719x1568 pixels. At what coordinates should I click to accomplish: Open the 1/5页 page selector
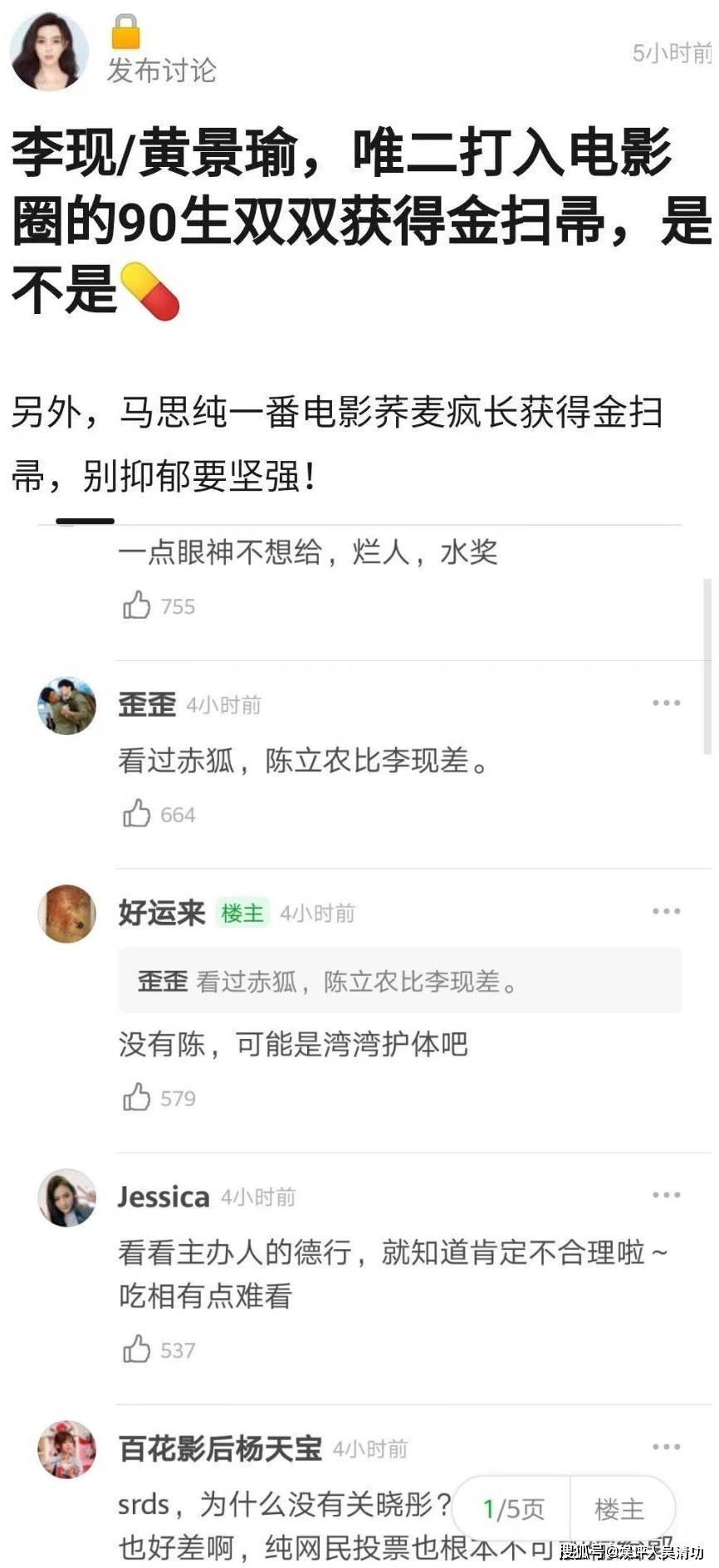click(513, 1508)
